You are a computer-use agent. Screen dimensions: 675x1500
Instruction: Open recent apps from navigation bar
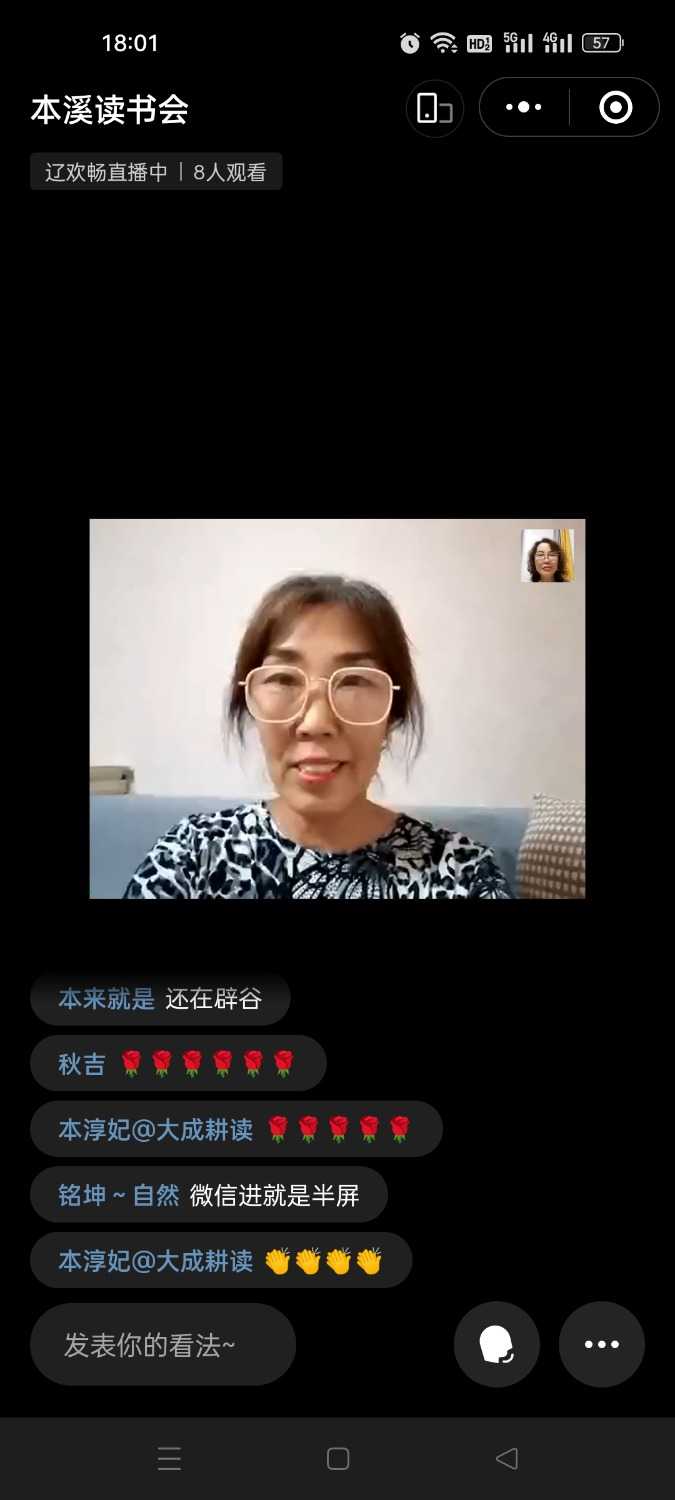click(169, 1459)
